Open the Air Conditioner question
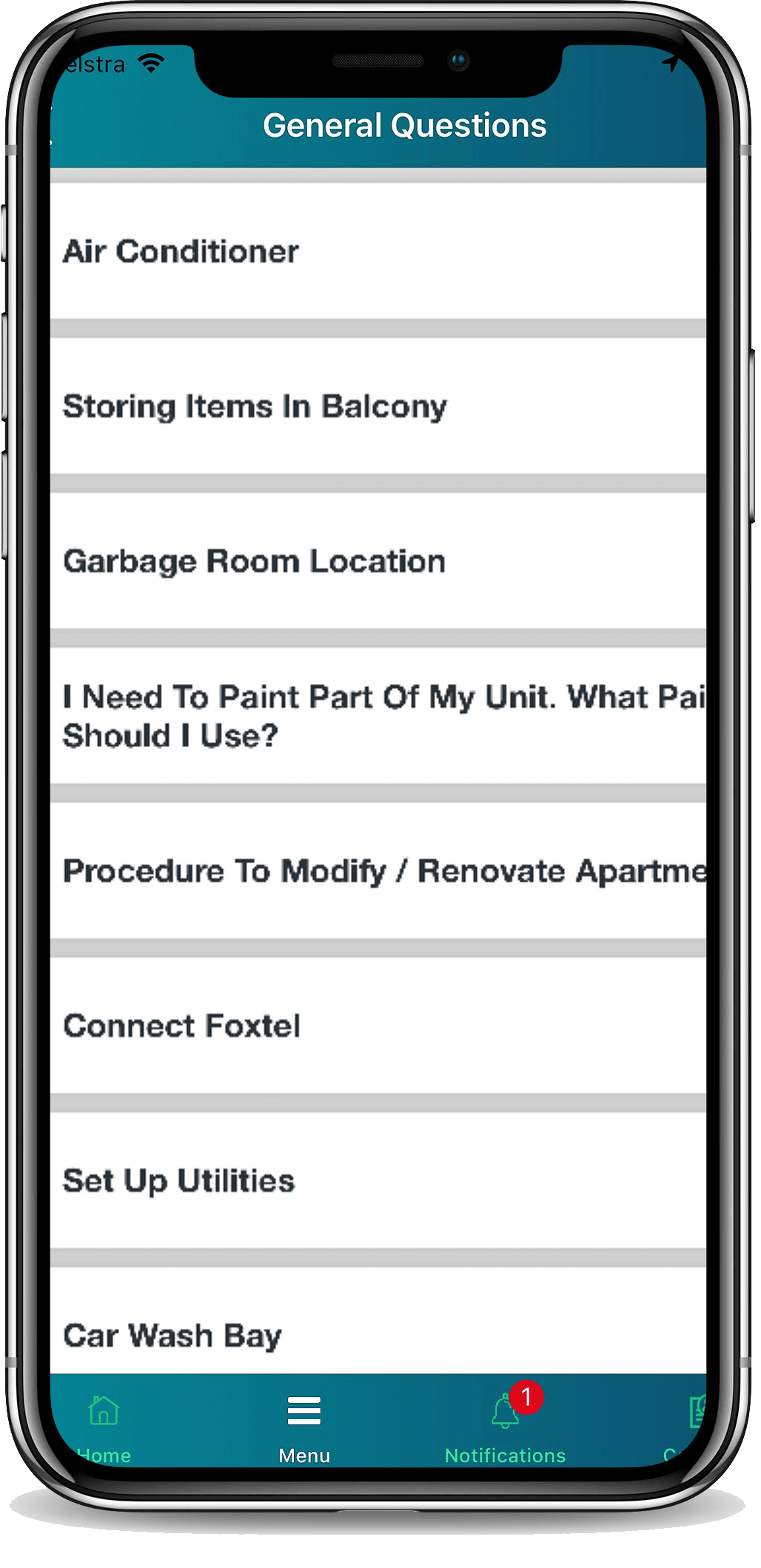761x1568 pixels. point(378,252)
